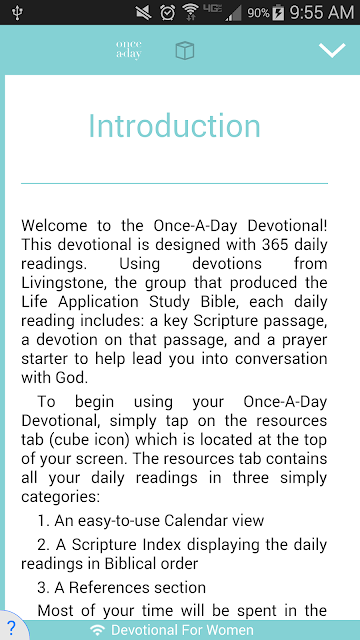The width and height of the screenshot is (360, 640).
Task: Collapse panel with the down chevron
Action: (x=332, y=50)
